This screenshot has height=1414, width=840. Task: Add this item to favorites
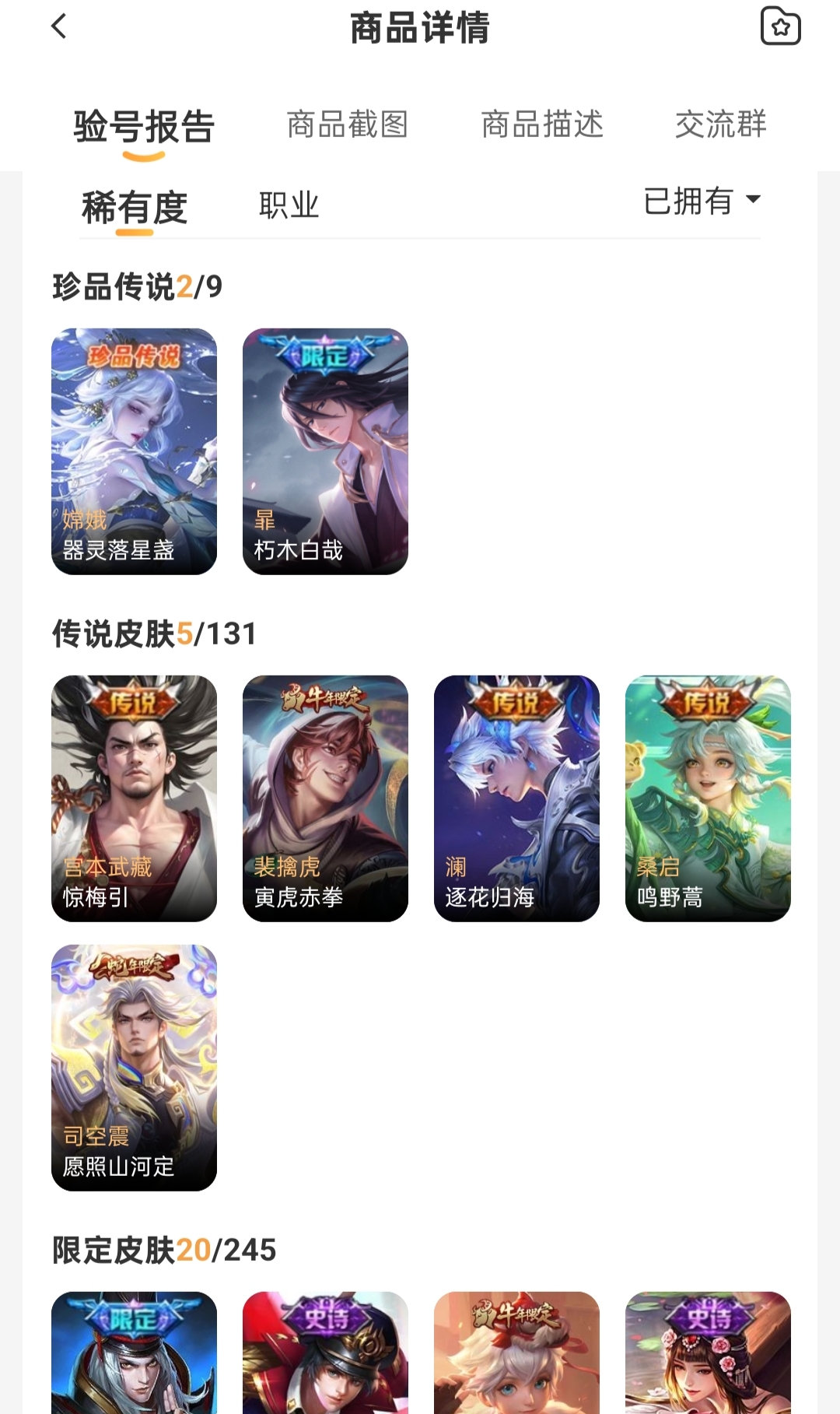(780, 26)
